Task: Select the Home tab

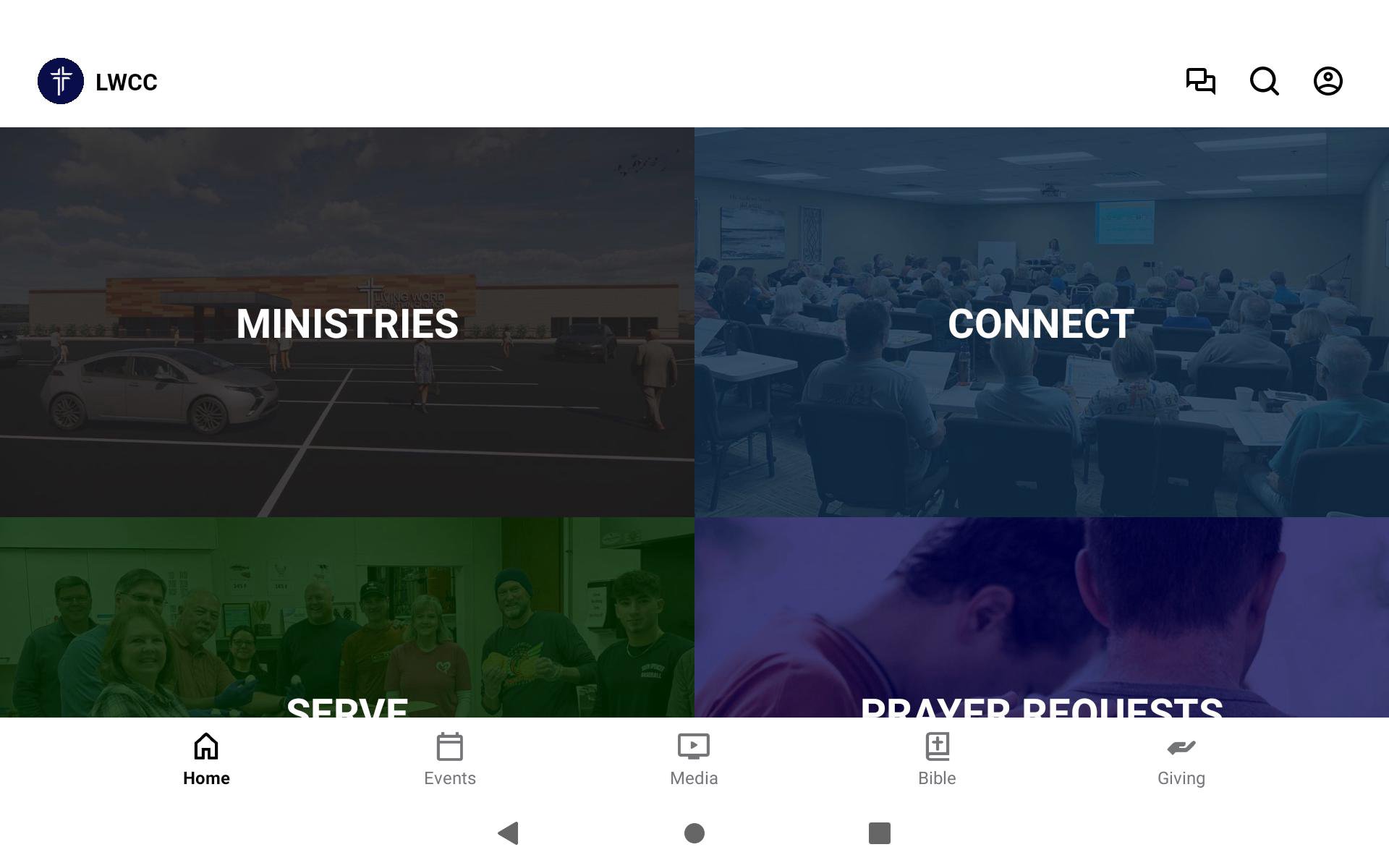Action: pyautogui.click(x=206, y=759)
